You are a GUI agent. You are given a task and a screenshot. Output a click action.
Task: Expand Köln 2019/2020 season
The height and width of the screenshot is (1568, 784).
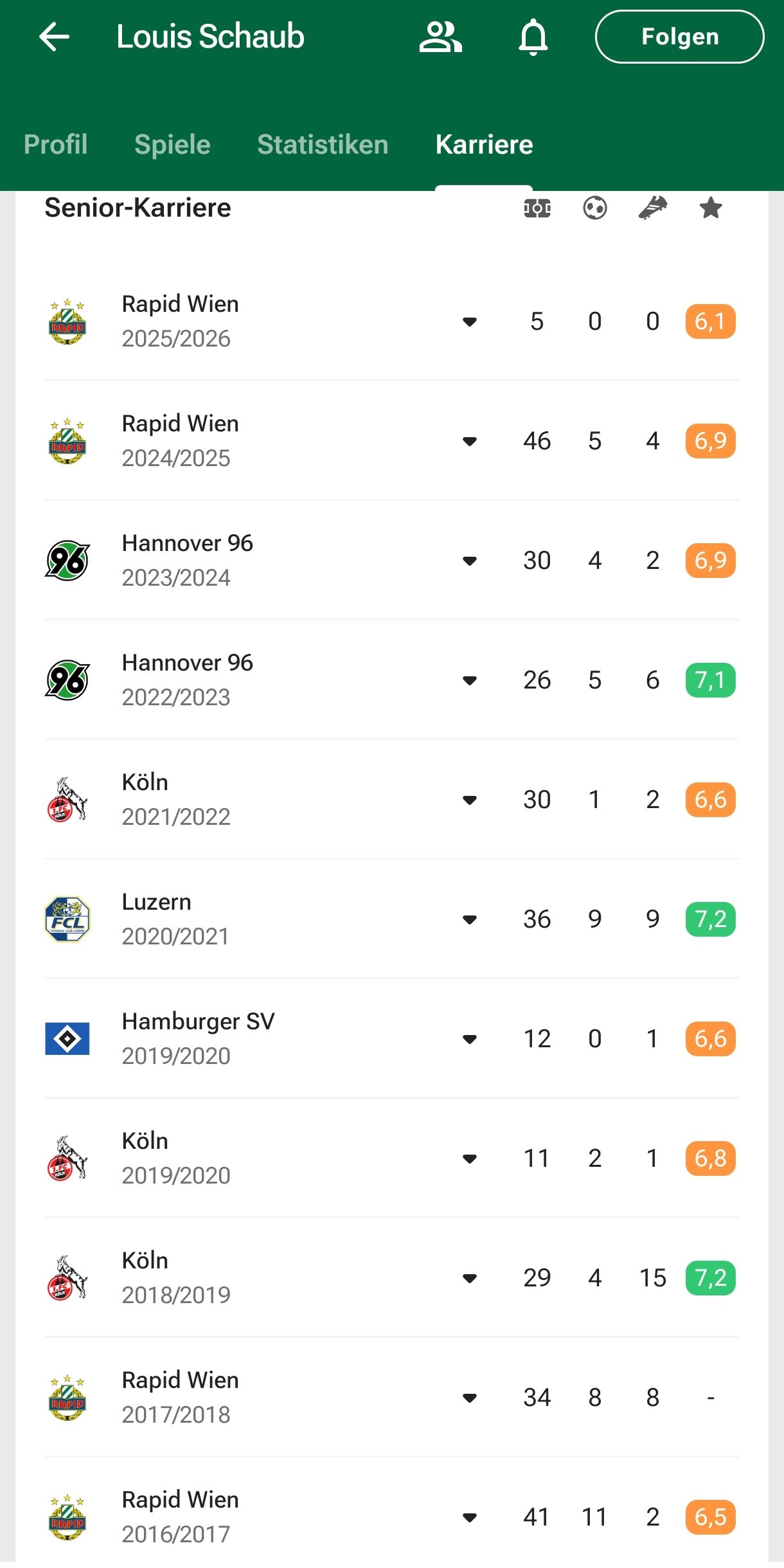[470, 1158]
